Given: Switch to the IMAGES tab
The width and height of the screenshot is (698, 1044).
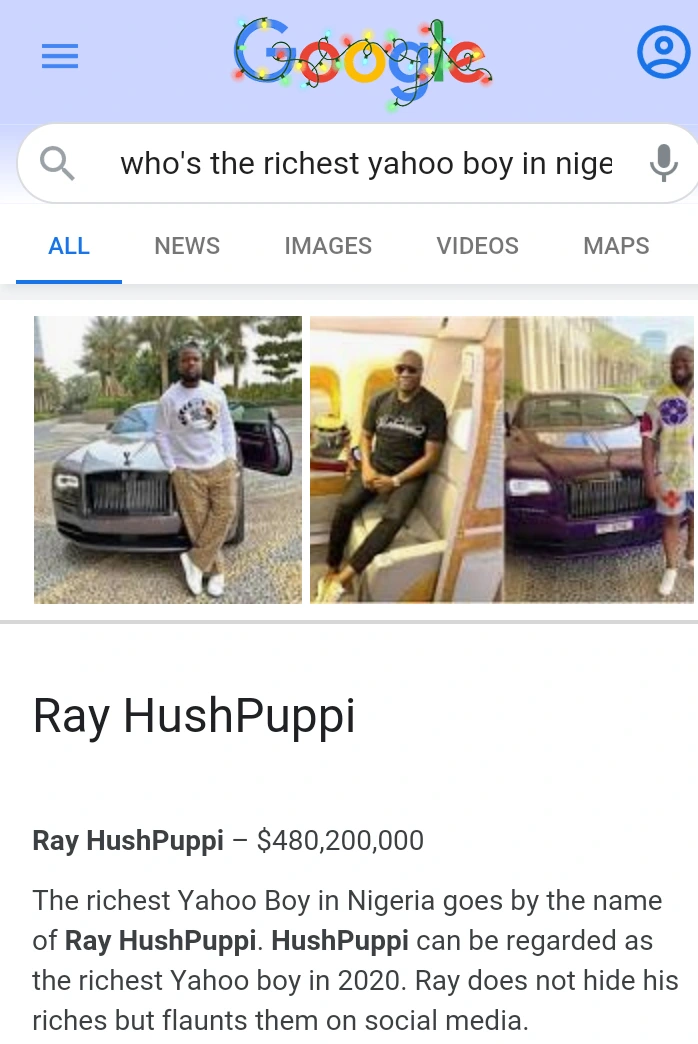Looking at the screenshot, I should tap(328, 246).
